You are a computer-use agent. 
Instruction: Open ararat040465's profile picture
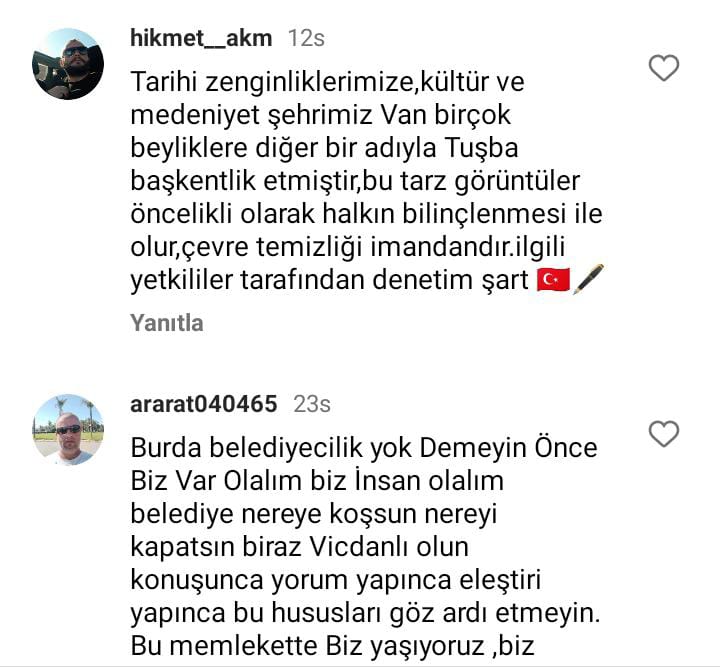click(x=68, y=430)
